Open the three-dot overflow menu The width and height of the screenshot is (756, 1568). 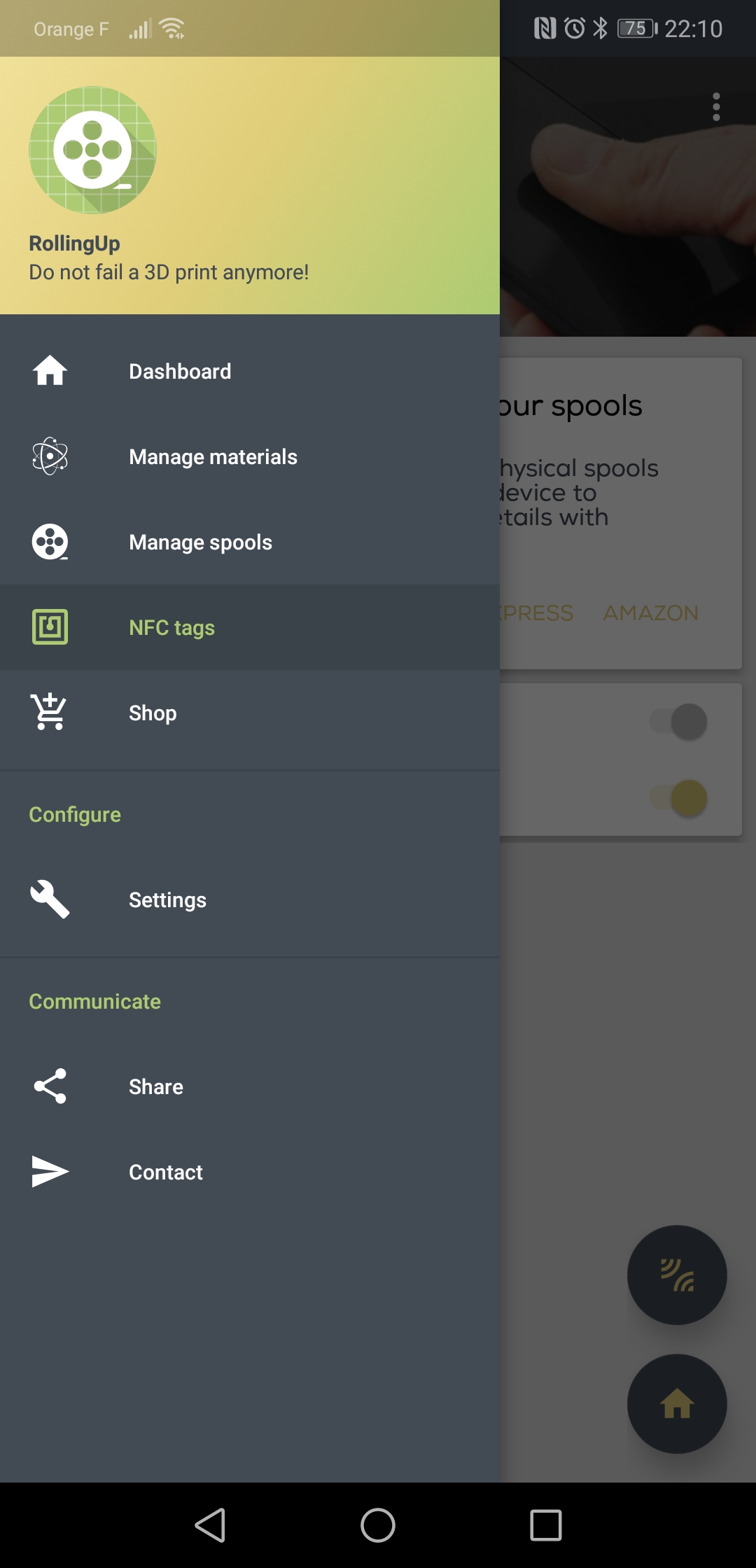(715, 106)
